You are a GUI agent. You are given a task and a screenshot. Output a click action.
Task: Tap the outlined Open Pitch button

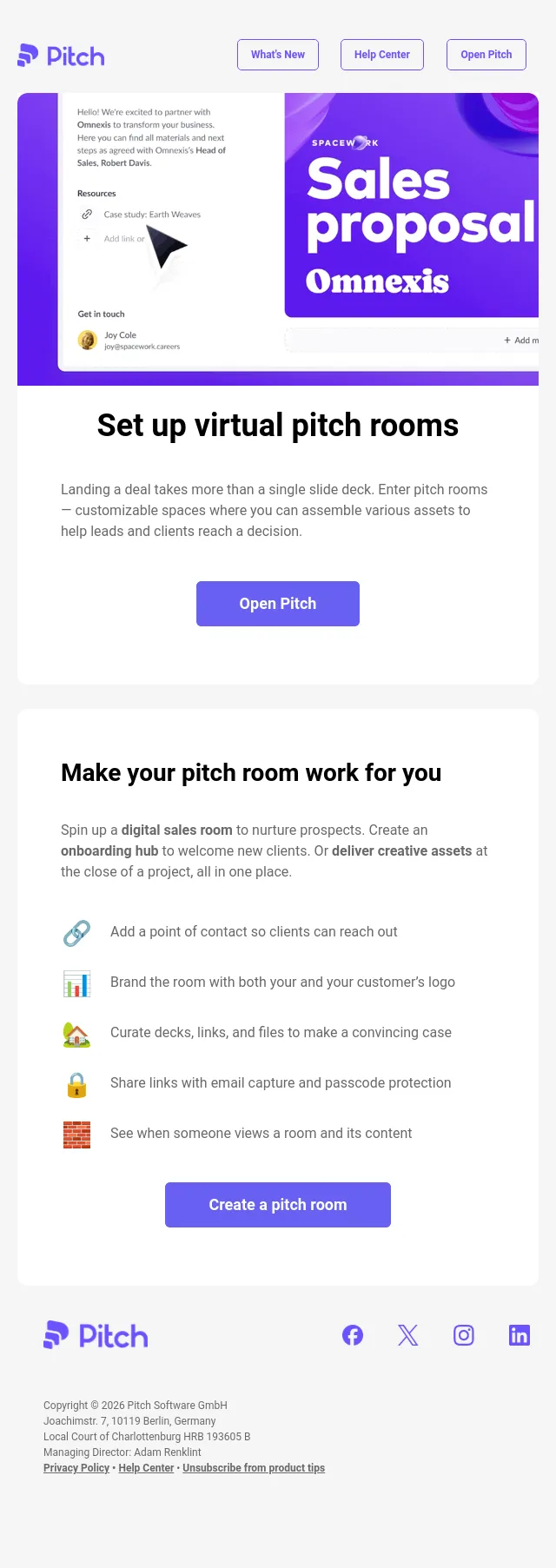pos(486,55)
